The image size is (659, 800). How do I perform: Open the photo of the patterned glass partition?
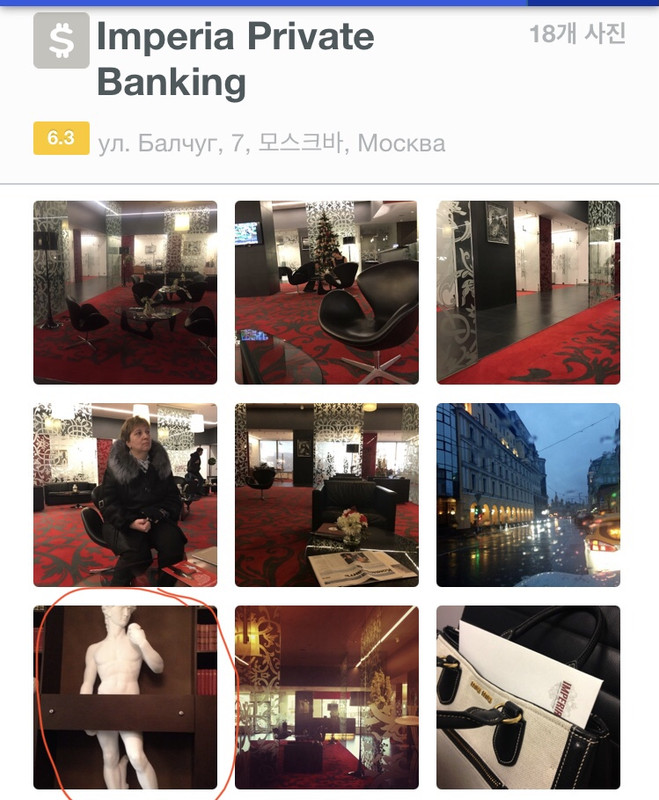(528, 292)
